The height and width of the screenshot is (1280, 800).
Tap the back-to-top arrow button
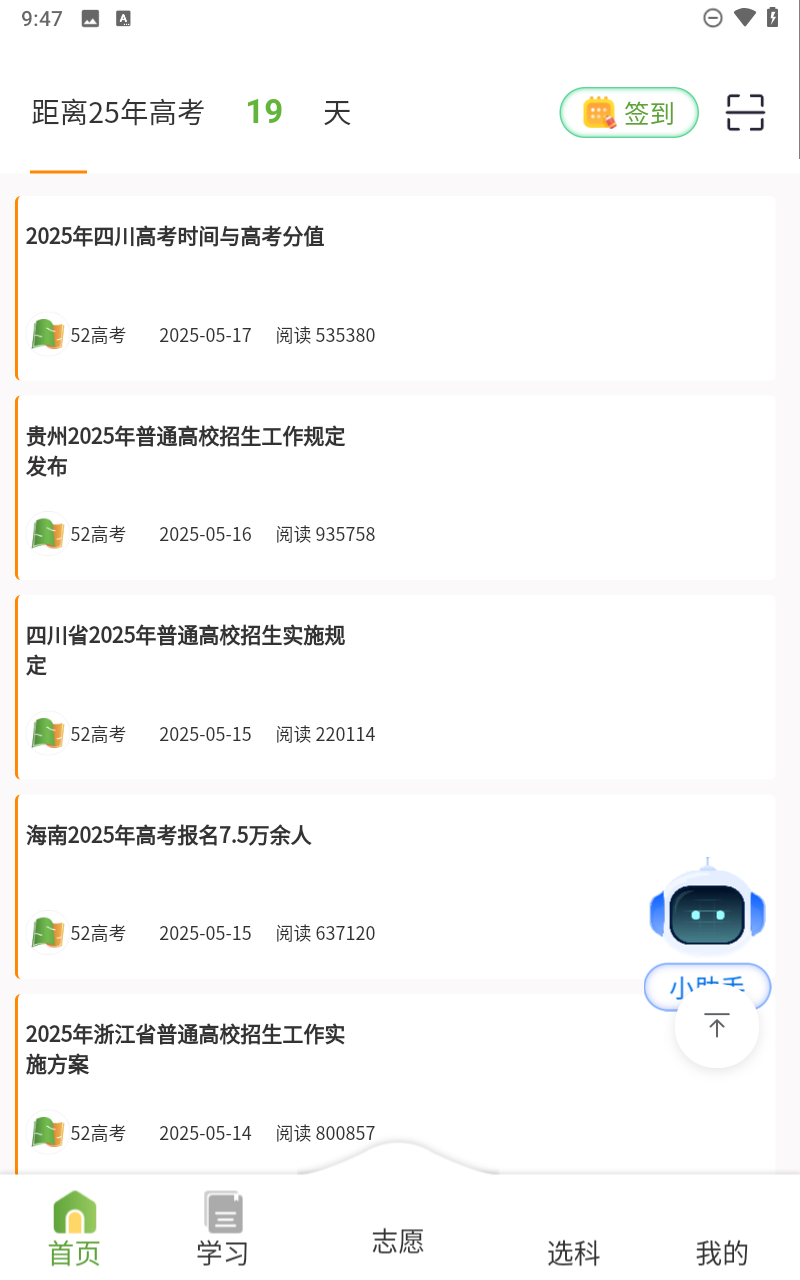pos(717,1026)
